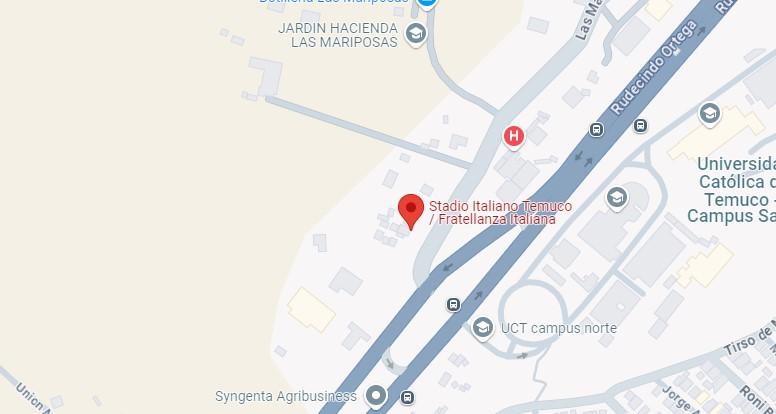Tap the bus stop beside Syngenta Agribusiness

coord(407,398)
